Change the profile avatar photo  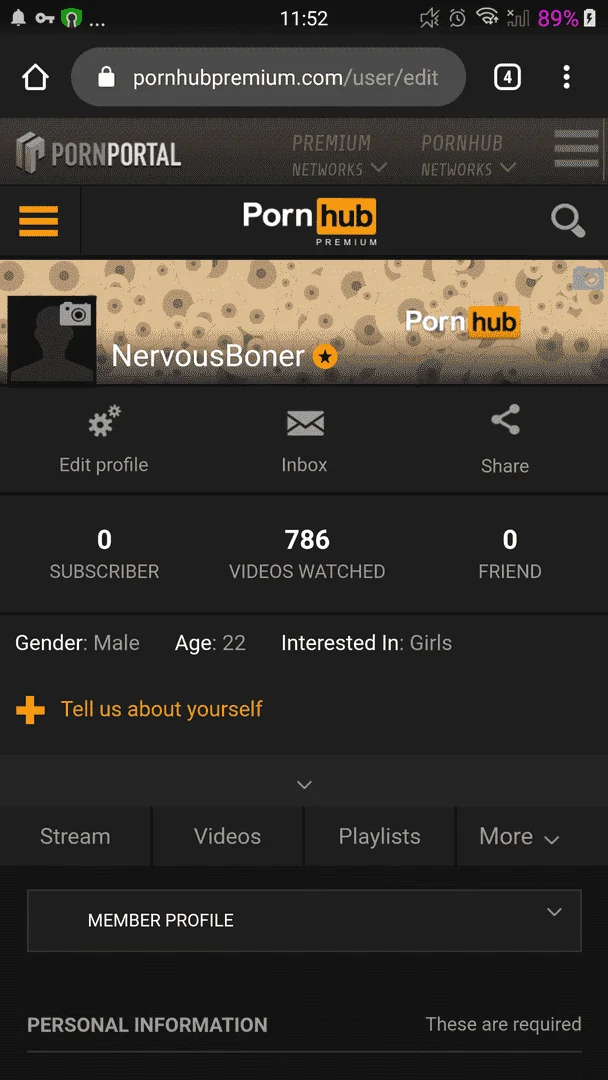76,313
